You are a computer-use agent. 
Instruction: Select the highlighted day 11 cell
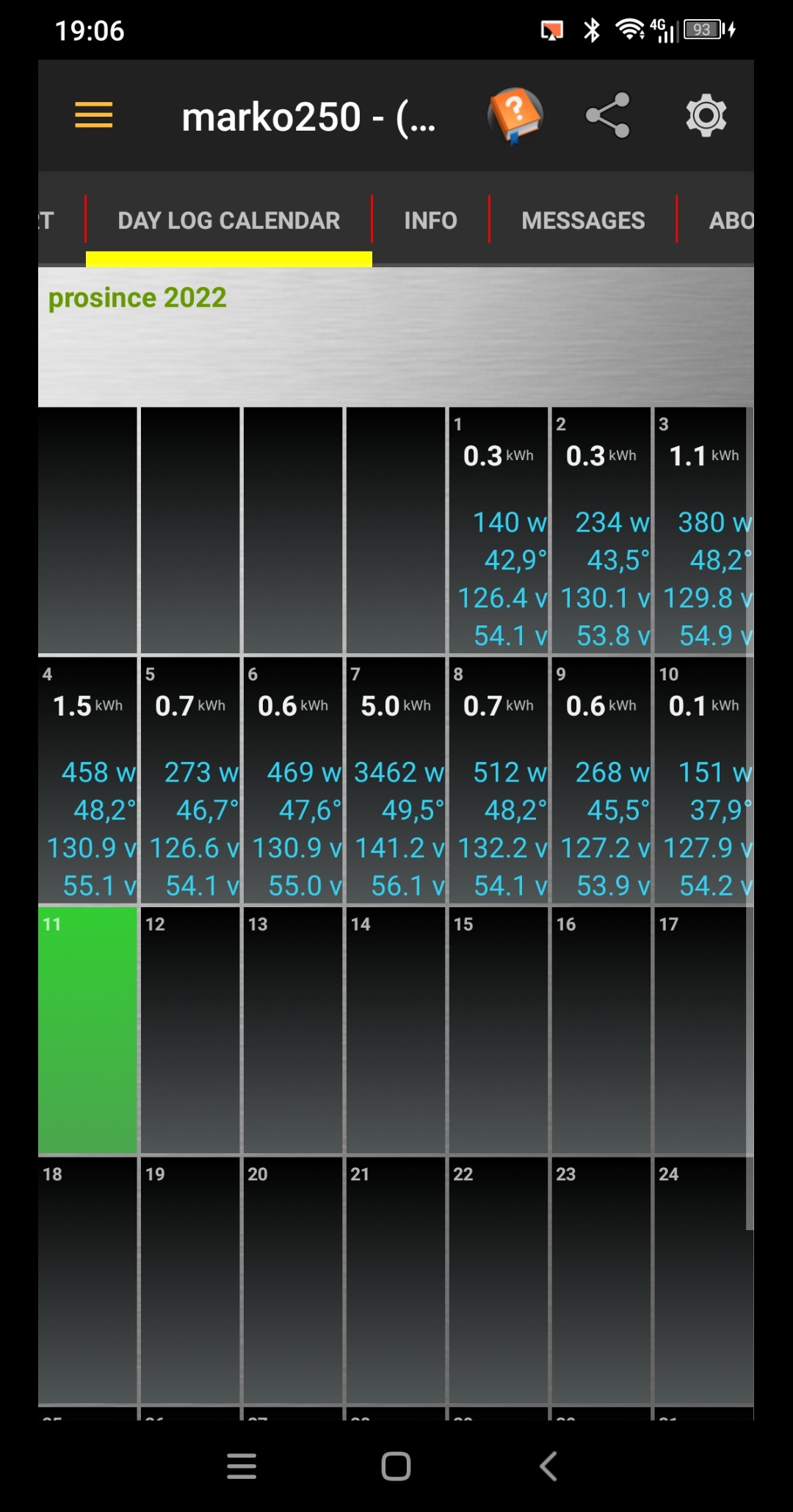tap(88, 1029)
